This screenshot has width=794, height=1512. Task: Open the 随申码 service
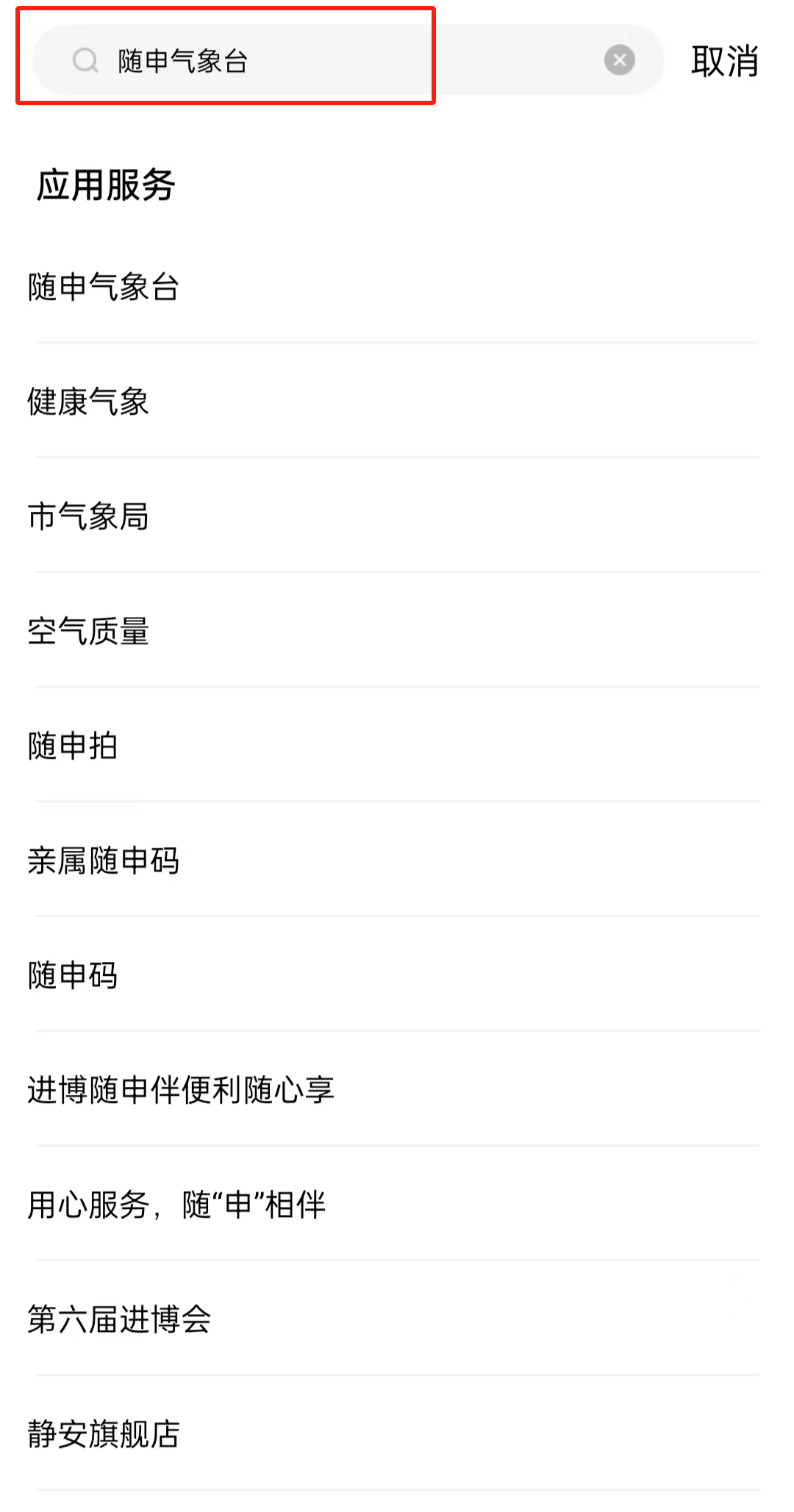click(x=74, y=975)
